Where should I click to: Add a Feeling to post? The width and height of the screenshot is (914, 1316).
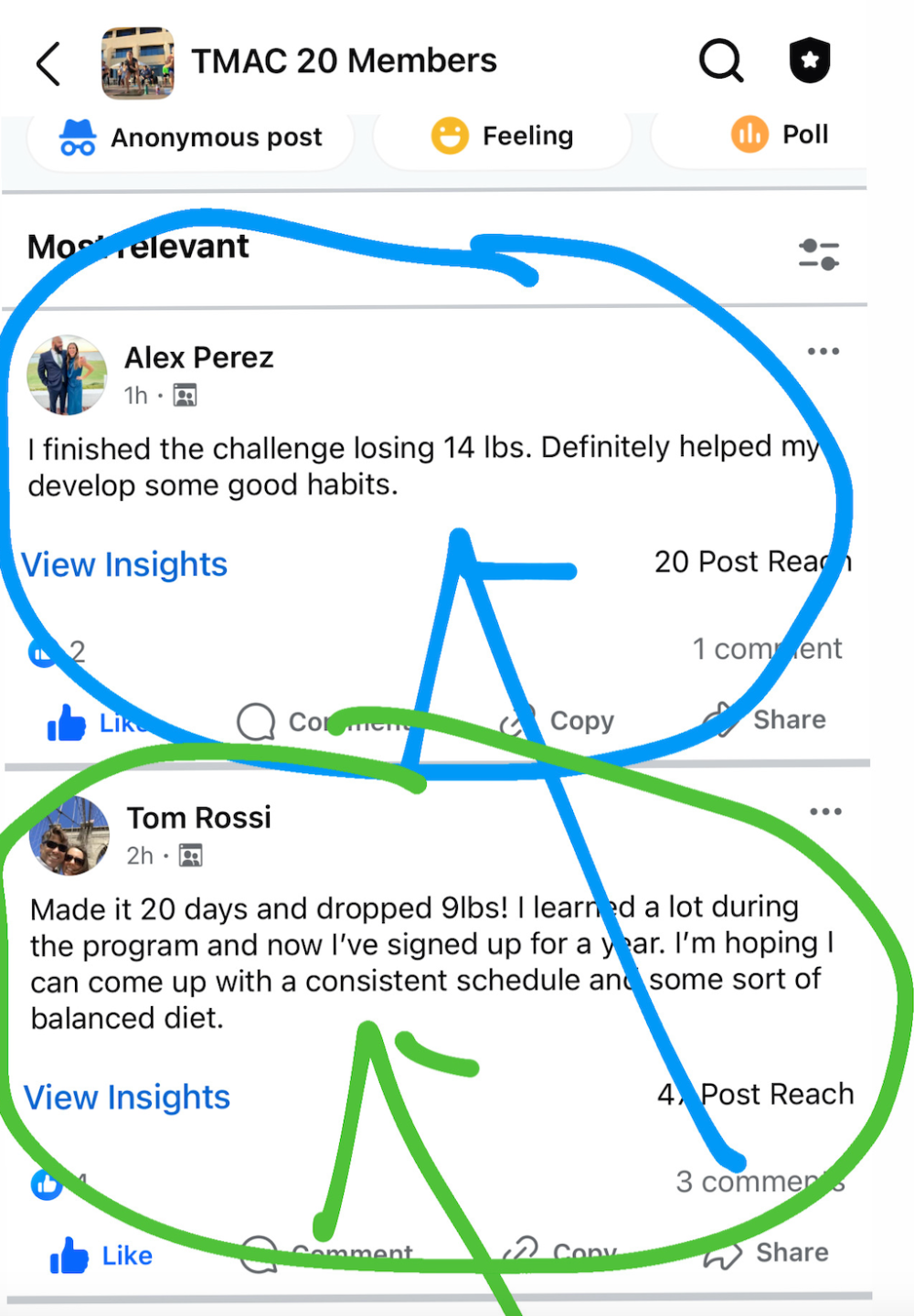click(503, 136)
